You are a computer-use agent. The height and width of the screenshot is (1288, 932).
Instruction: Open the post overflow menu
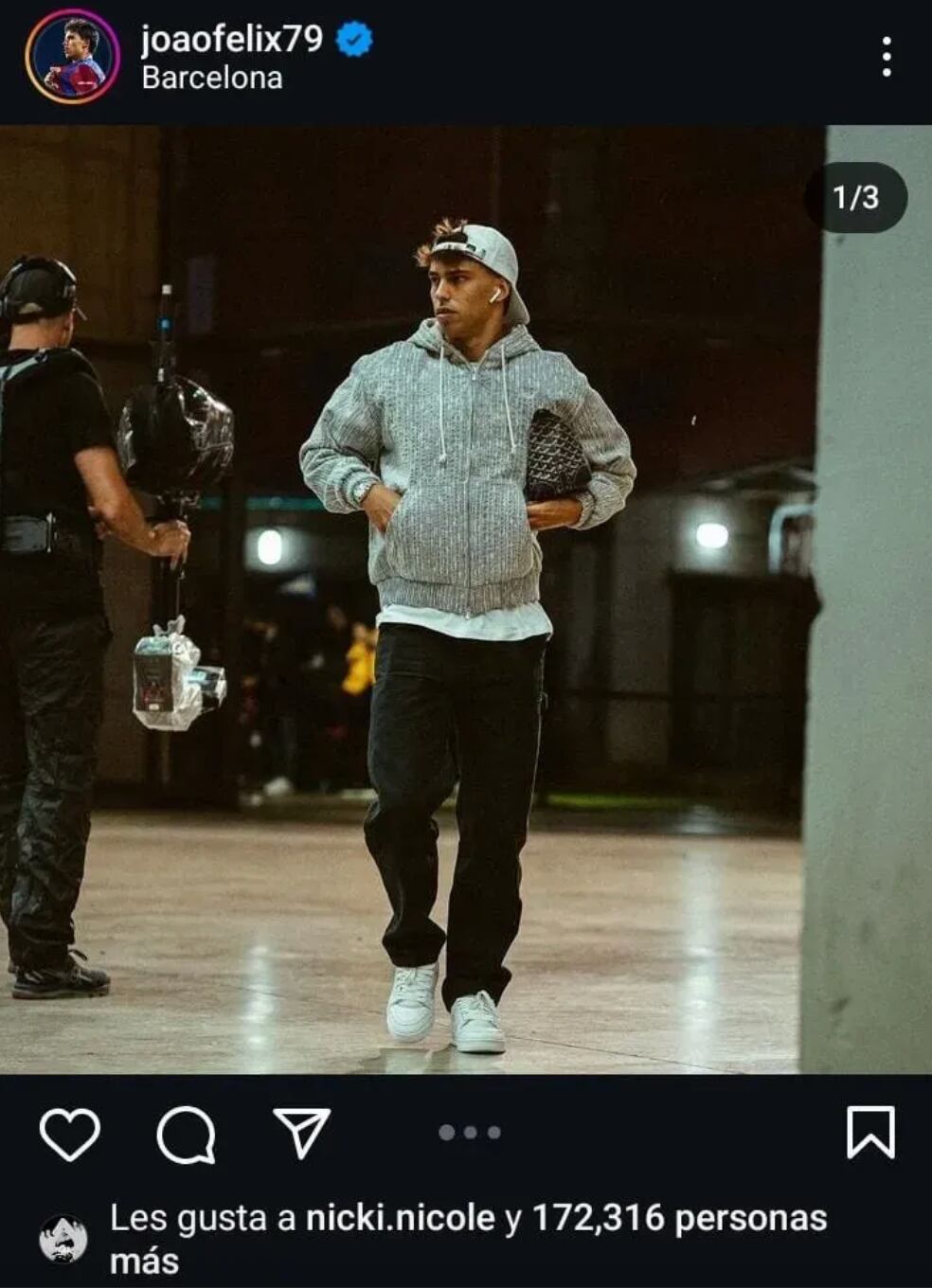point(886,57)
